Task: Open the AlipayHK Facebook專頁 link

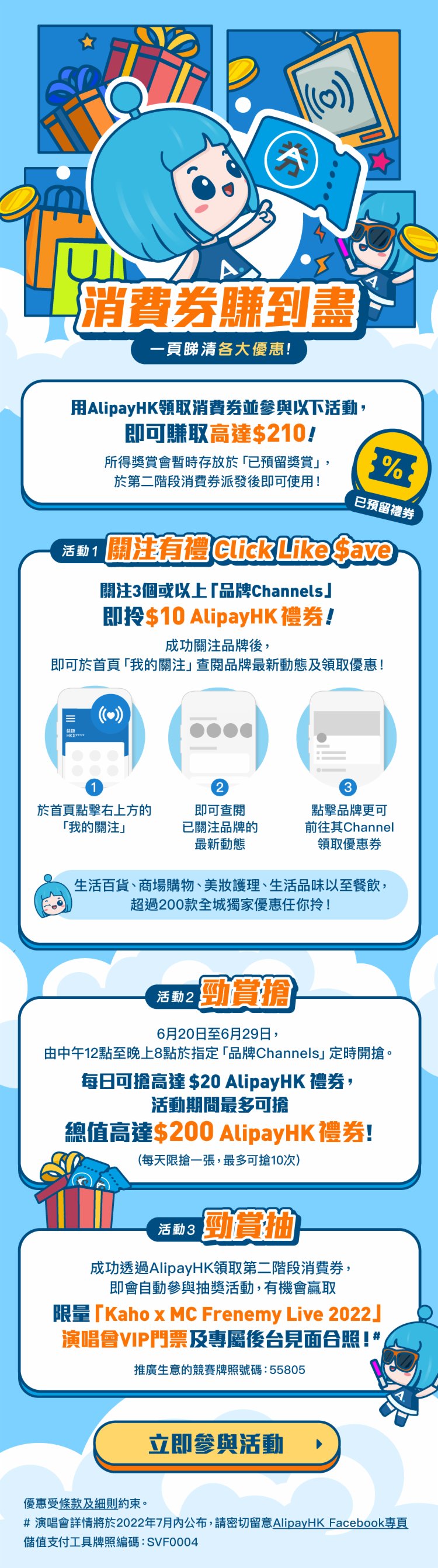Action: click(x=339, y=1522)
